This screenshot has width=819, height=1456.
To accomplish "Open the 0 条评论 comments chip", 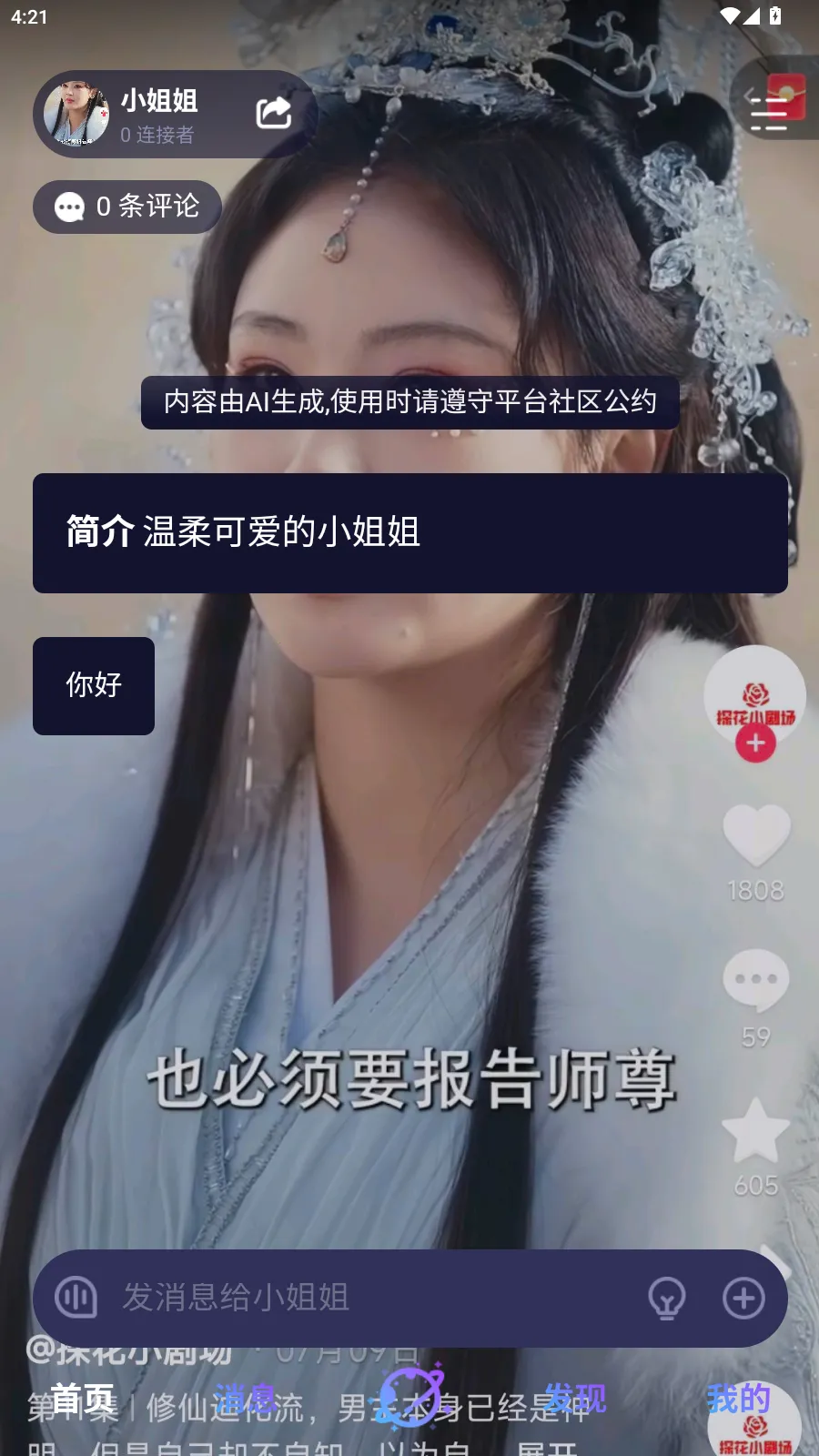I will pos(127,207).
